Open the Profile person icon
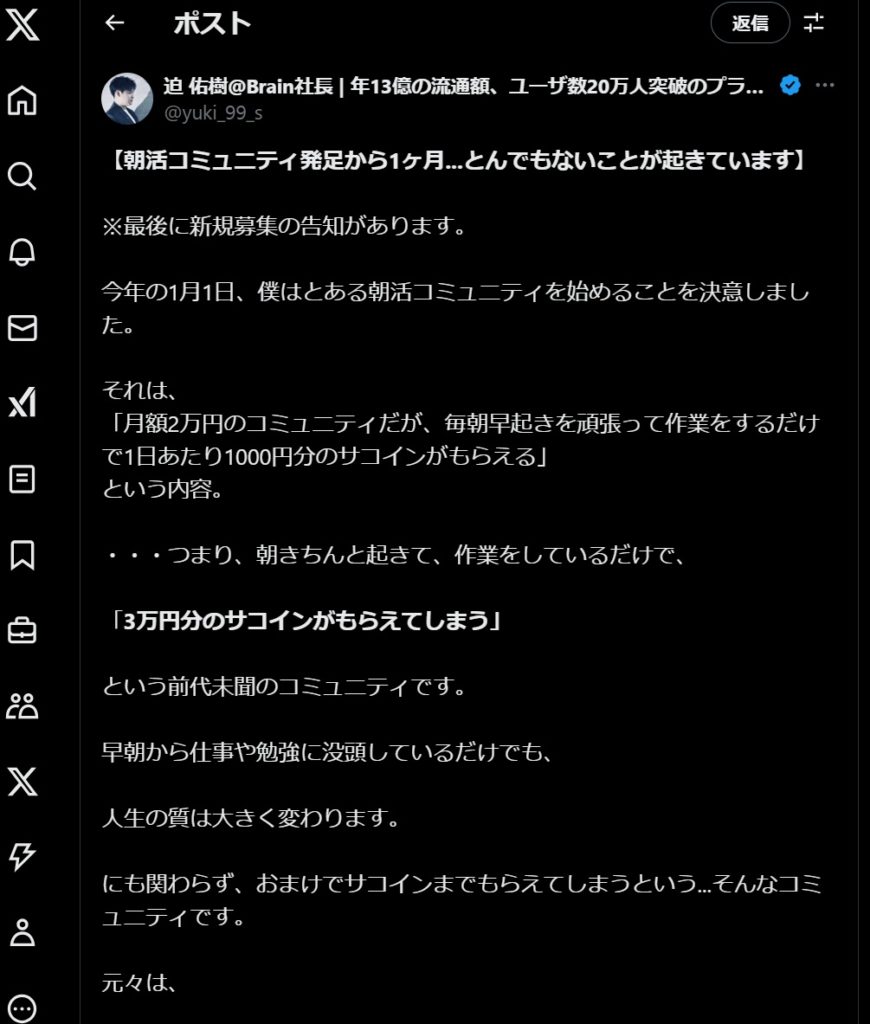 [22, 933]
